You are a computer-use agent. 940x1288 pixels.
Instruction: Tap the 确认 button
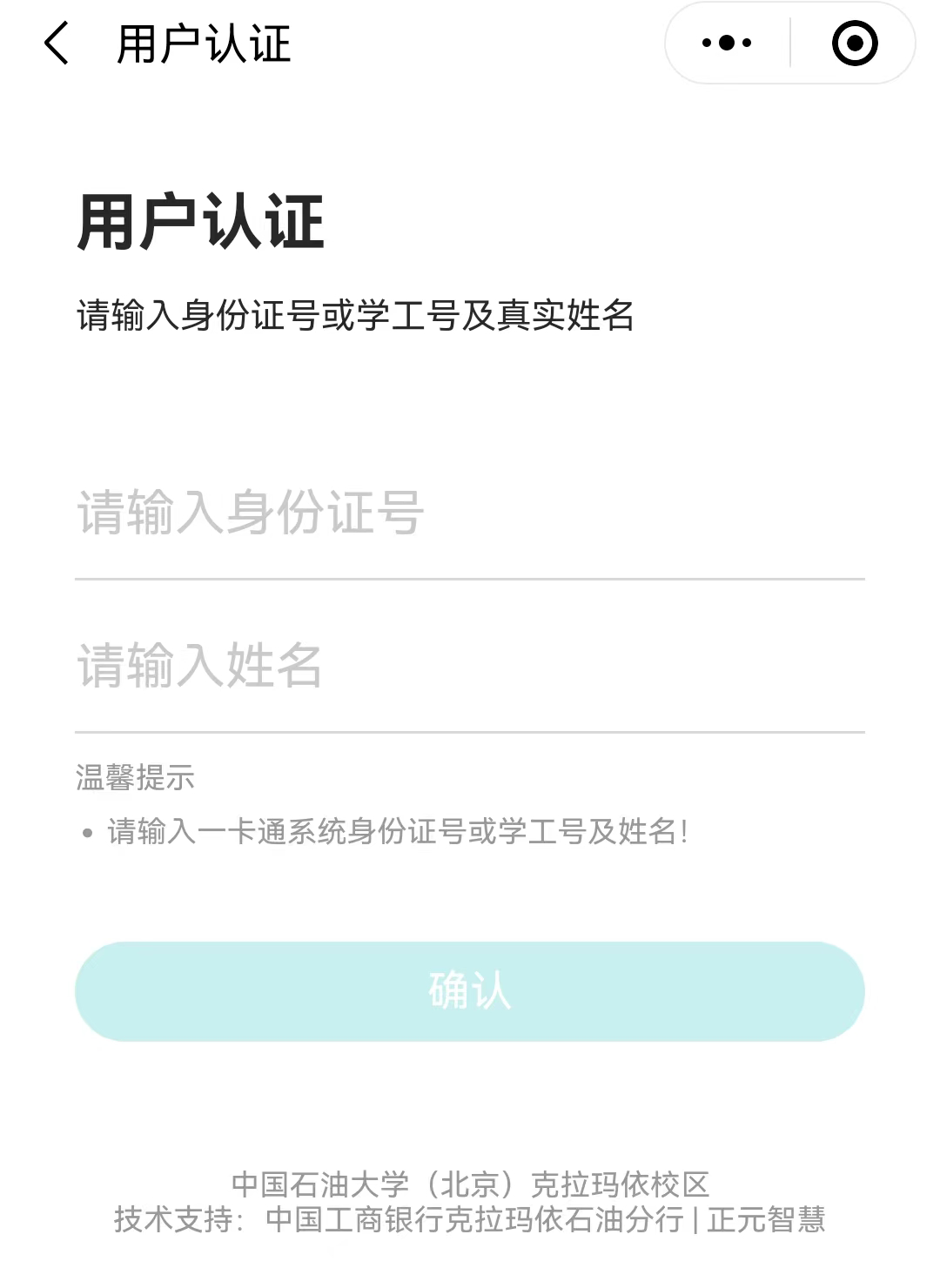470,991
